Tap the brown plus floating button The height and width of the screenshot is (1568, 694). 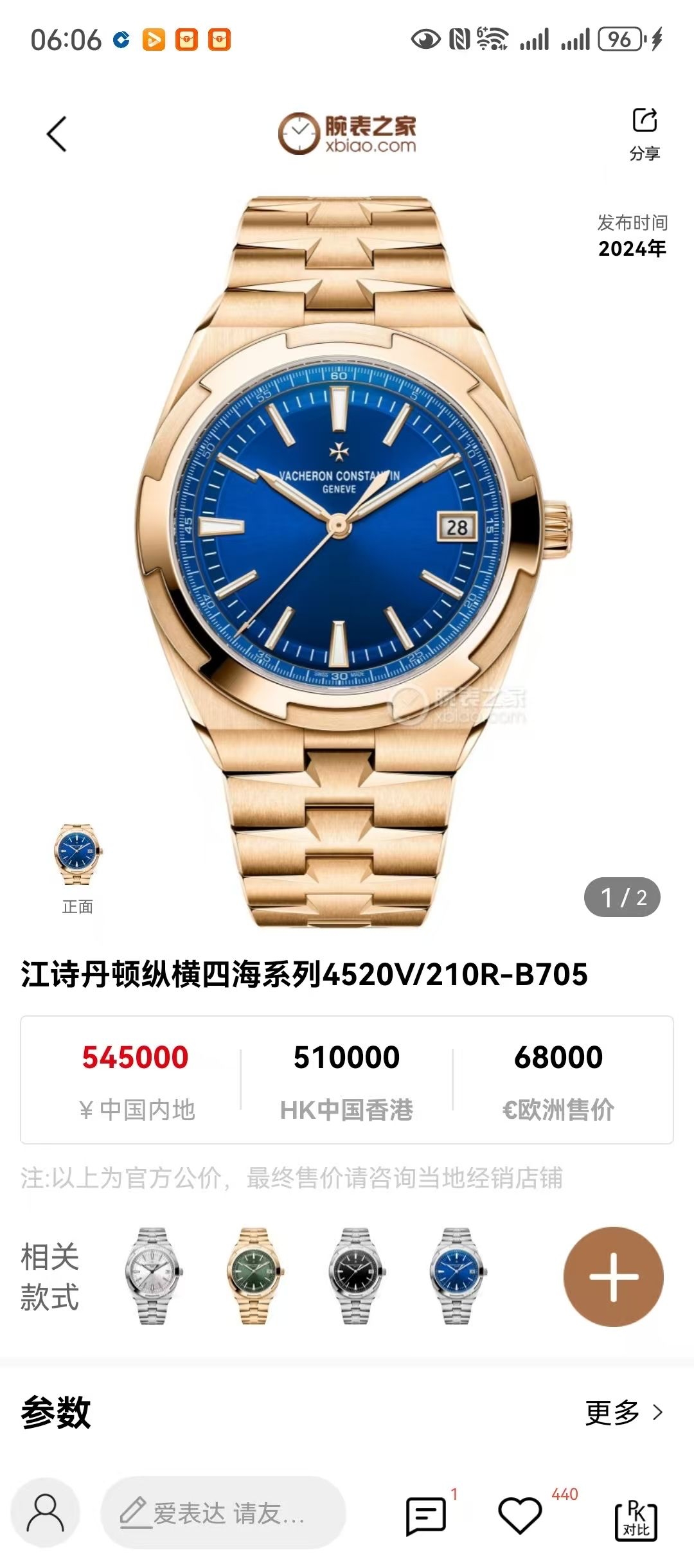click(x=613, y=1277)
